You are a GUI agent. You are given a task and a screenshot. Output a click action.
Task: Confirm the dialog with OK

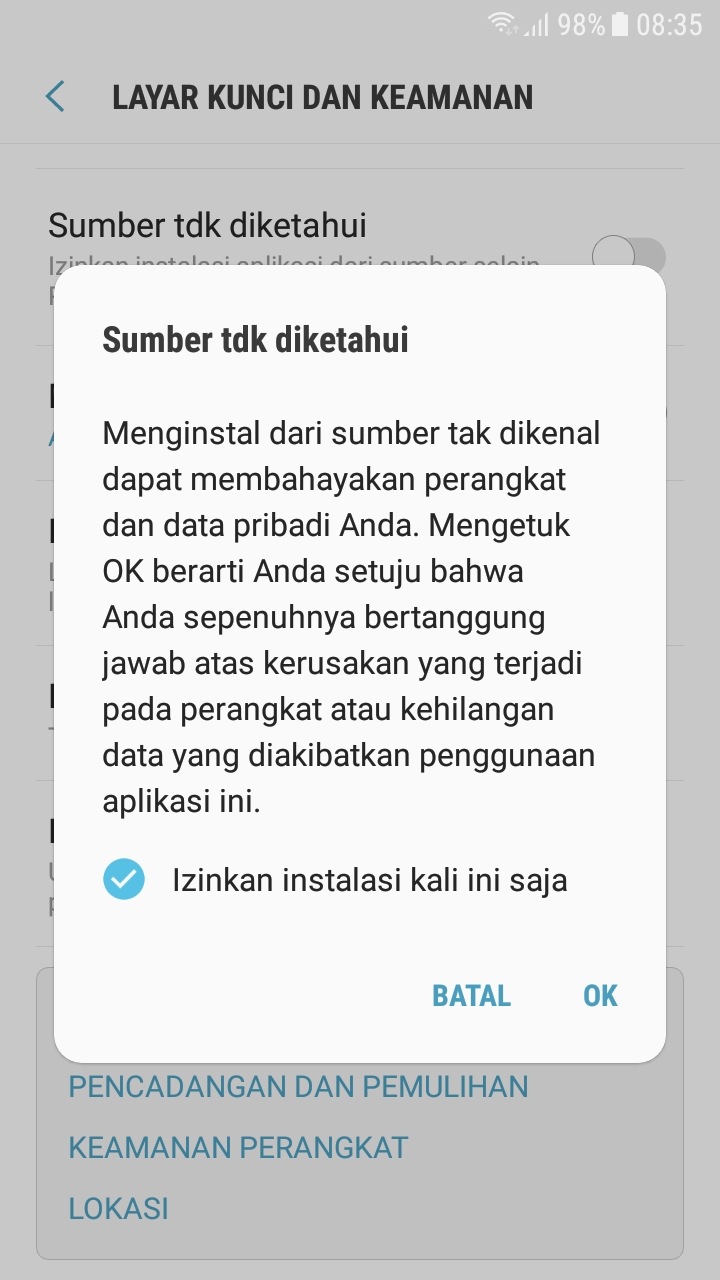[x=600, y=995]
